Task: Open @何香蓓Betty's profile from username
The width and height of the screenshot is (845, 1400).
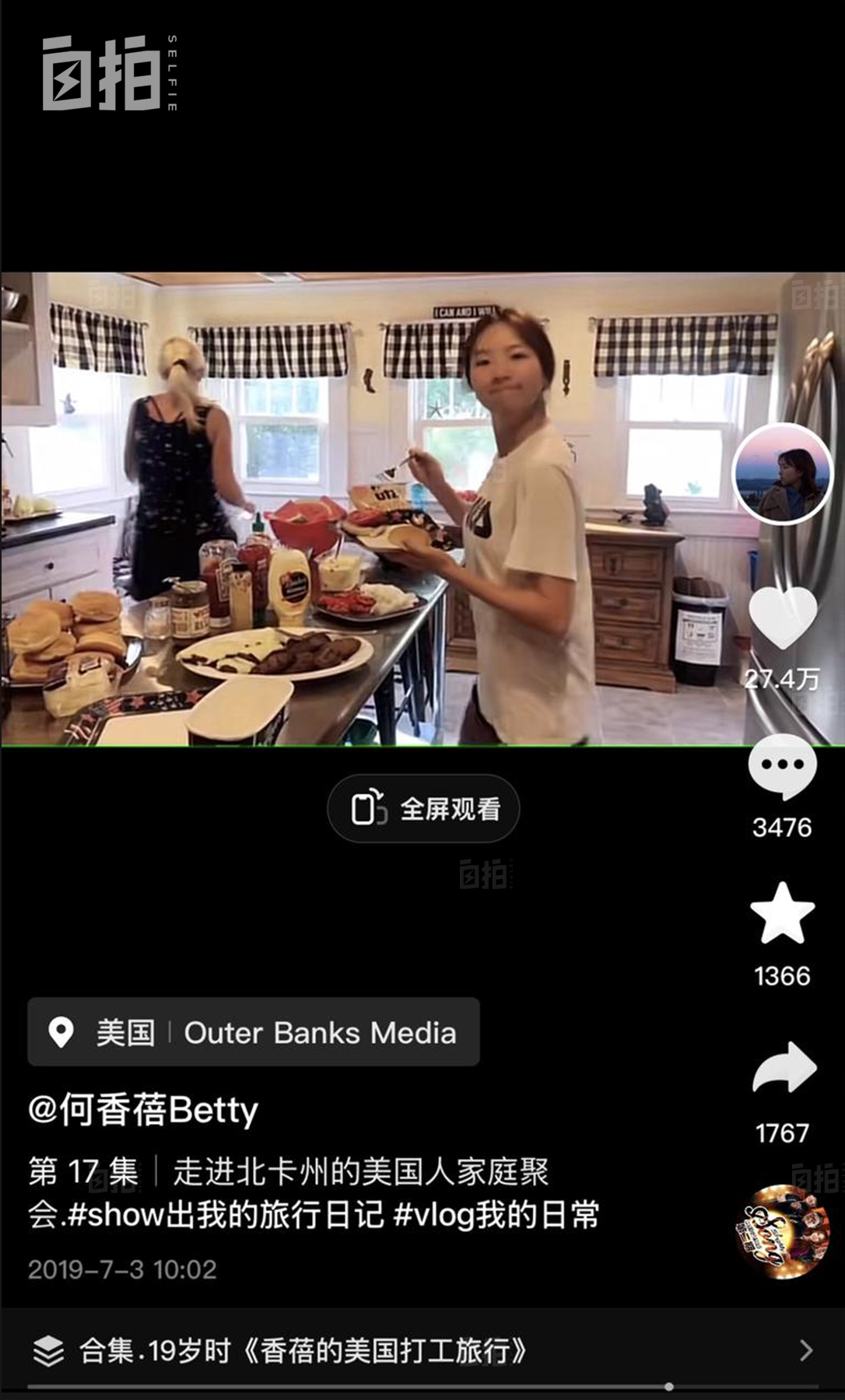Action: (143, 1110)
